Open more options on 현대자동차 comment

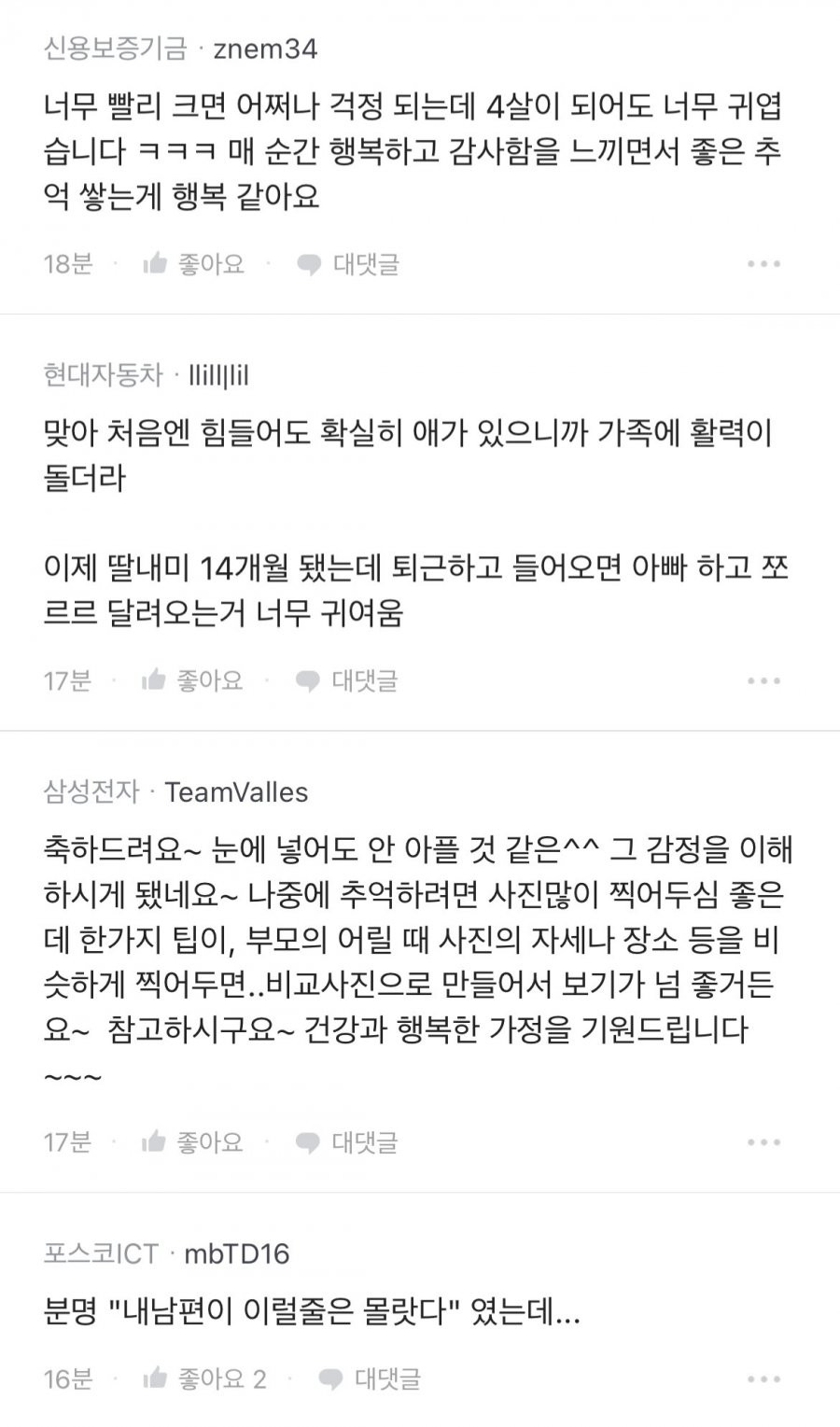[763, 680]
